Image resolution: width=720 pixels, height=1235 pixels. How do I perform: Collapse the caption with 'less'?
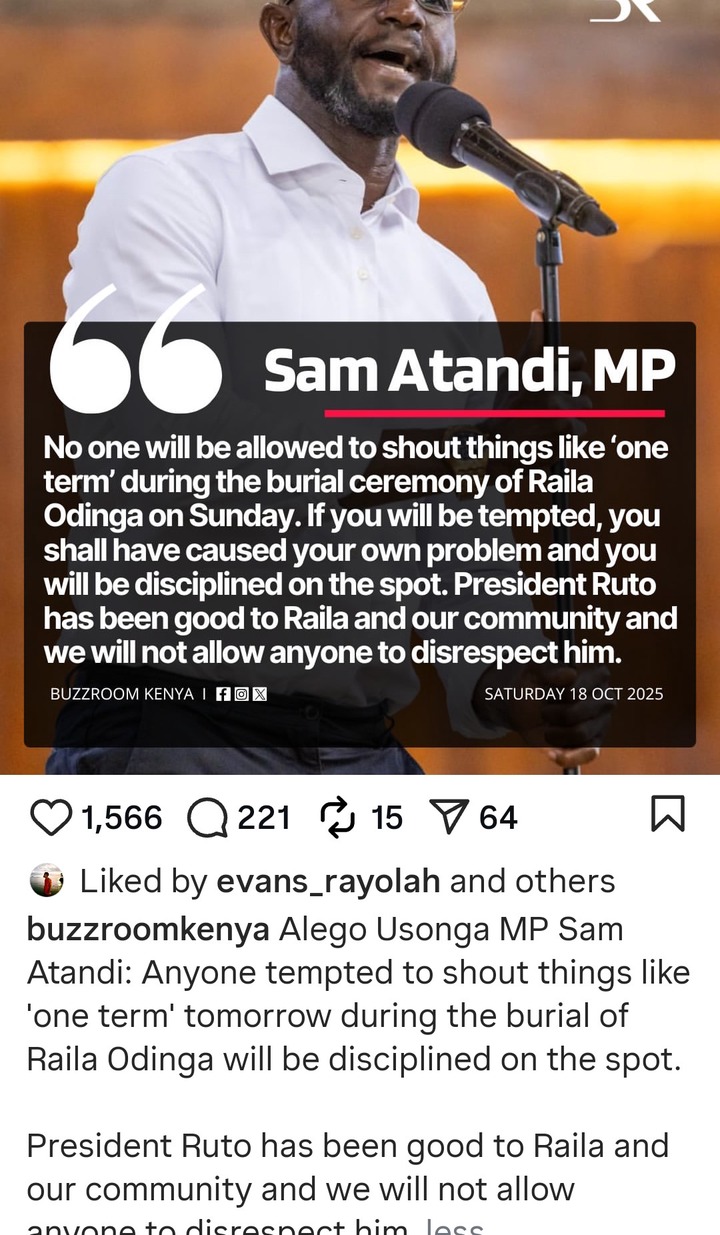coord(453,1225)
